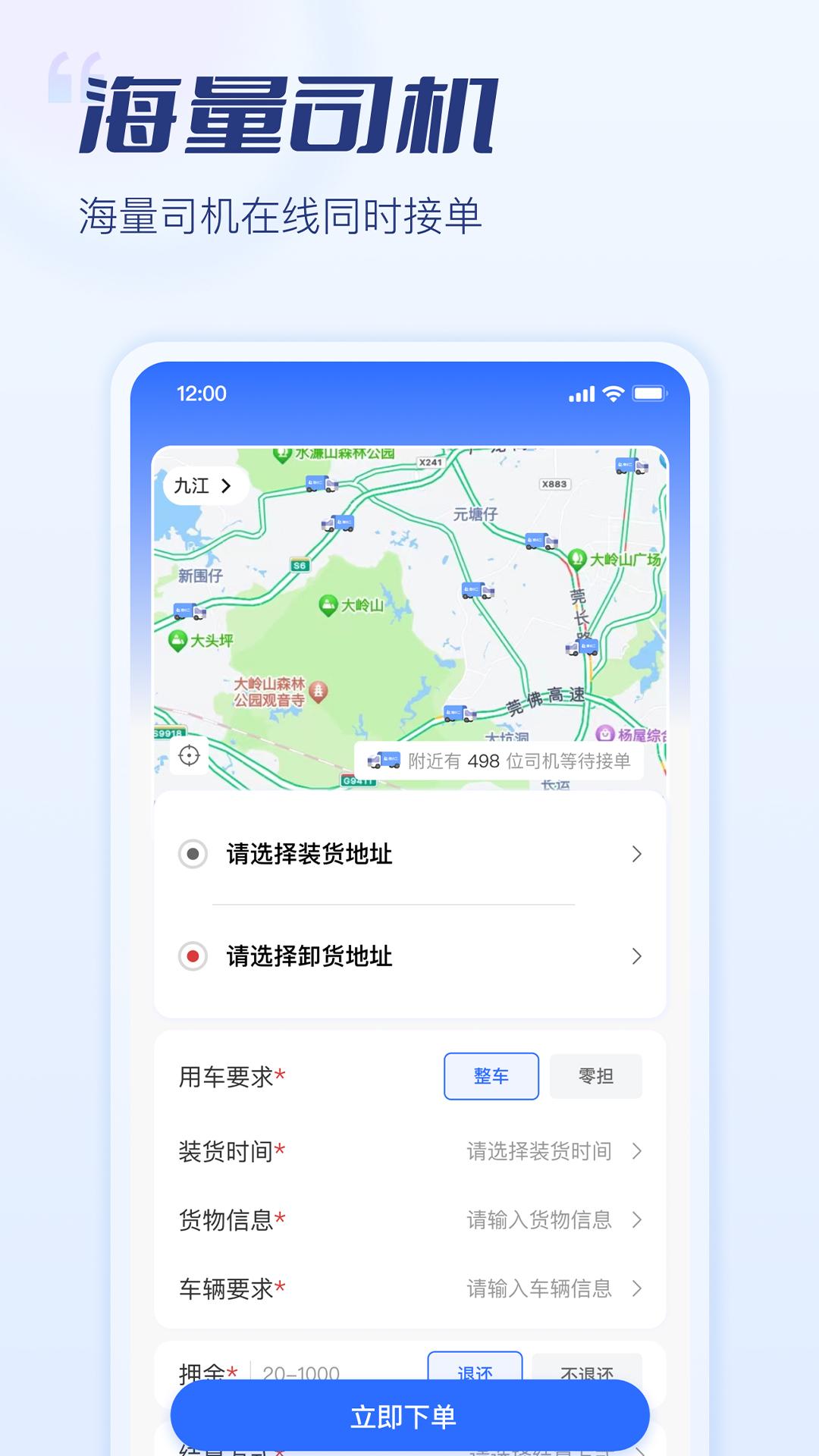Switch to the 整车 tab
The height and width of the screenshot is (1456, 819).
[x=491, y=1075]
